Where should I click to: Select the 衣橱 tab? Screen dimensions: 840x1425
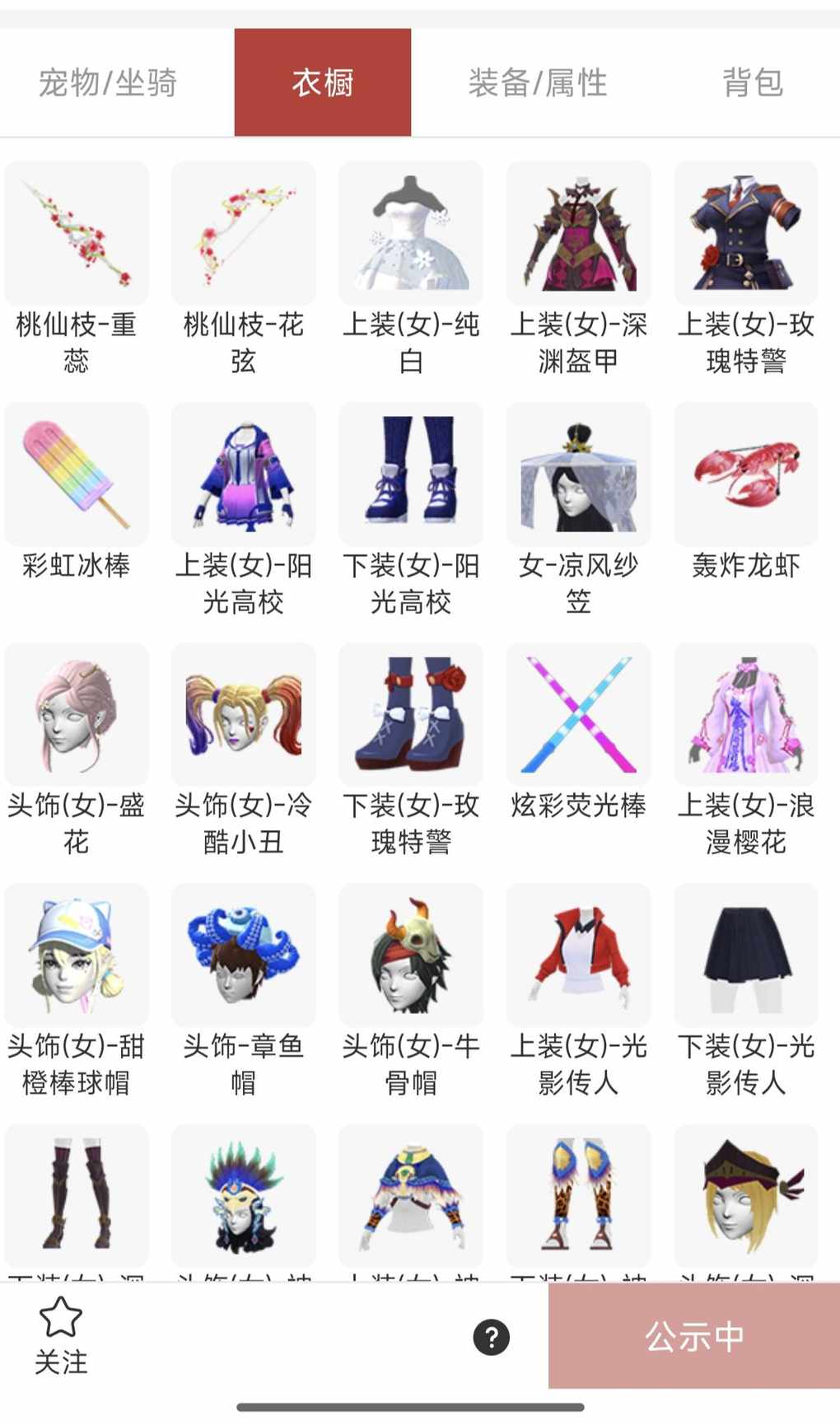pyautogui.click(x=322, y=82)
